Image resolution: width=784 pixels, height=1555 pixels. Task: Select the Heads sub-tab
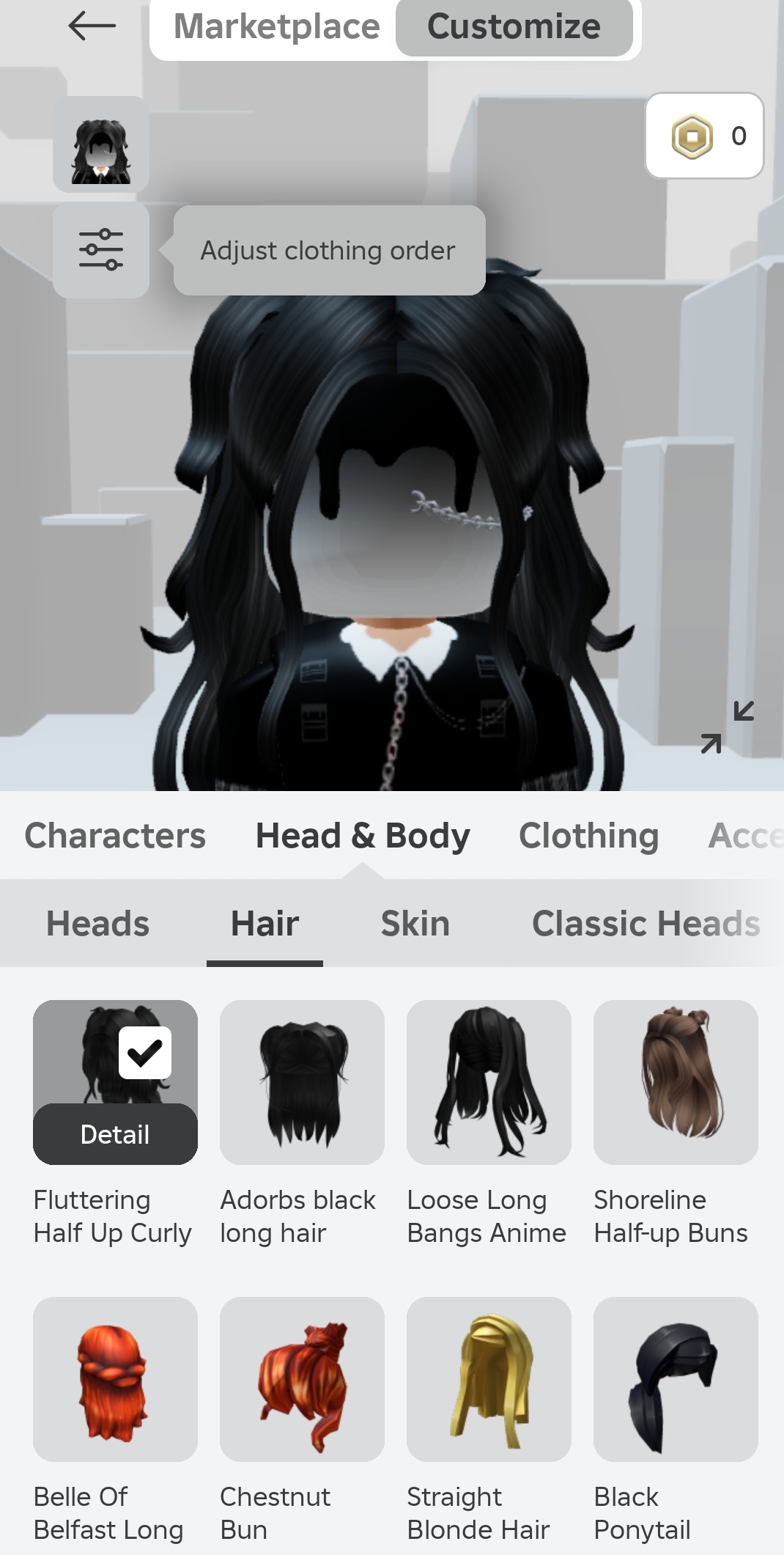(97, 923)
